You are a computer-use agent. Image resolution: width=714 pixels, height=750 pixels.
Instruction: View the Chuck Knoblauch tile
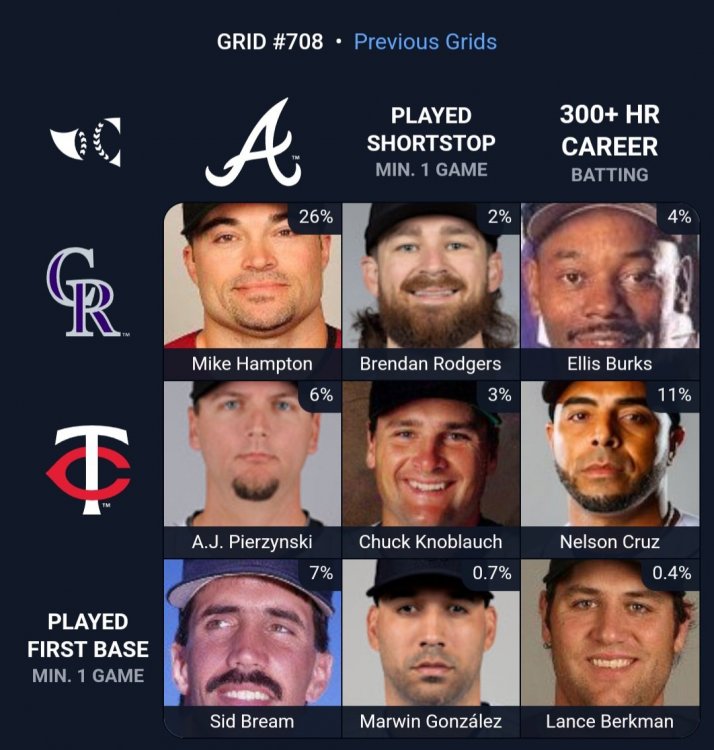point(431,468)
